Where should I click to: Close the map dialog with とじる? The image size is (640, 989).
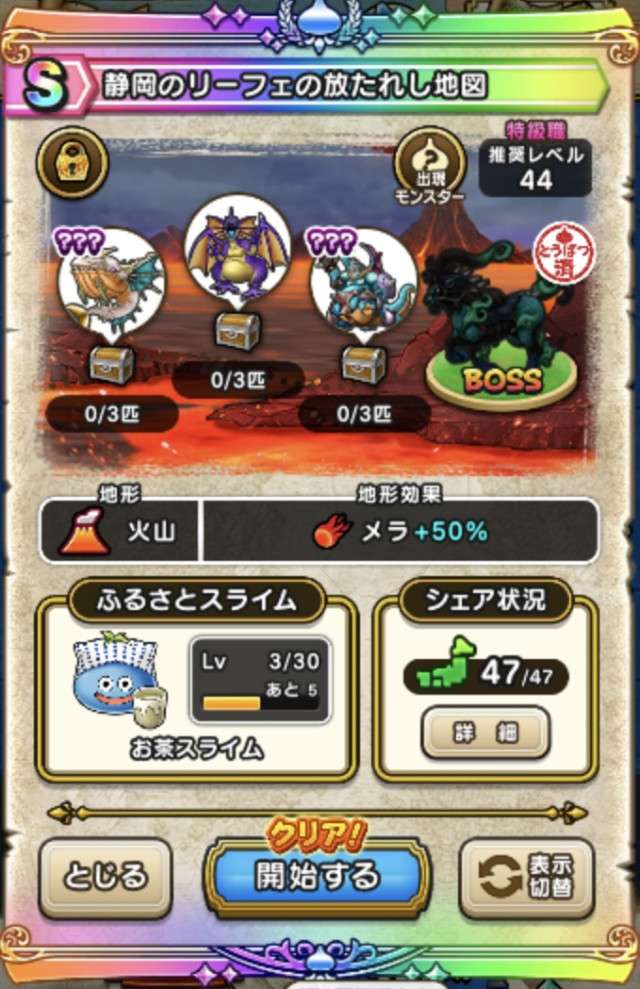click(x=105, y=877)
